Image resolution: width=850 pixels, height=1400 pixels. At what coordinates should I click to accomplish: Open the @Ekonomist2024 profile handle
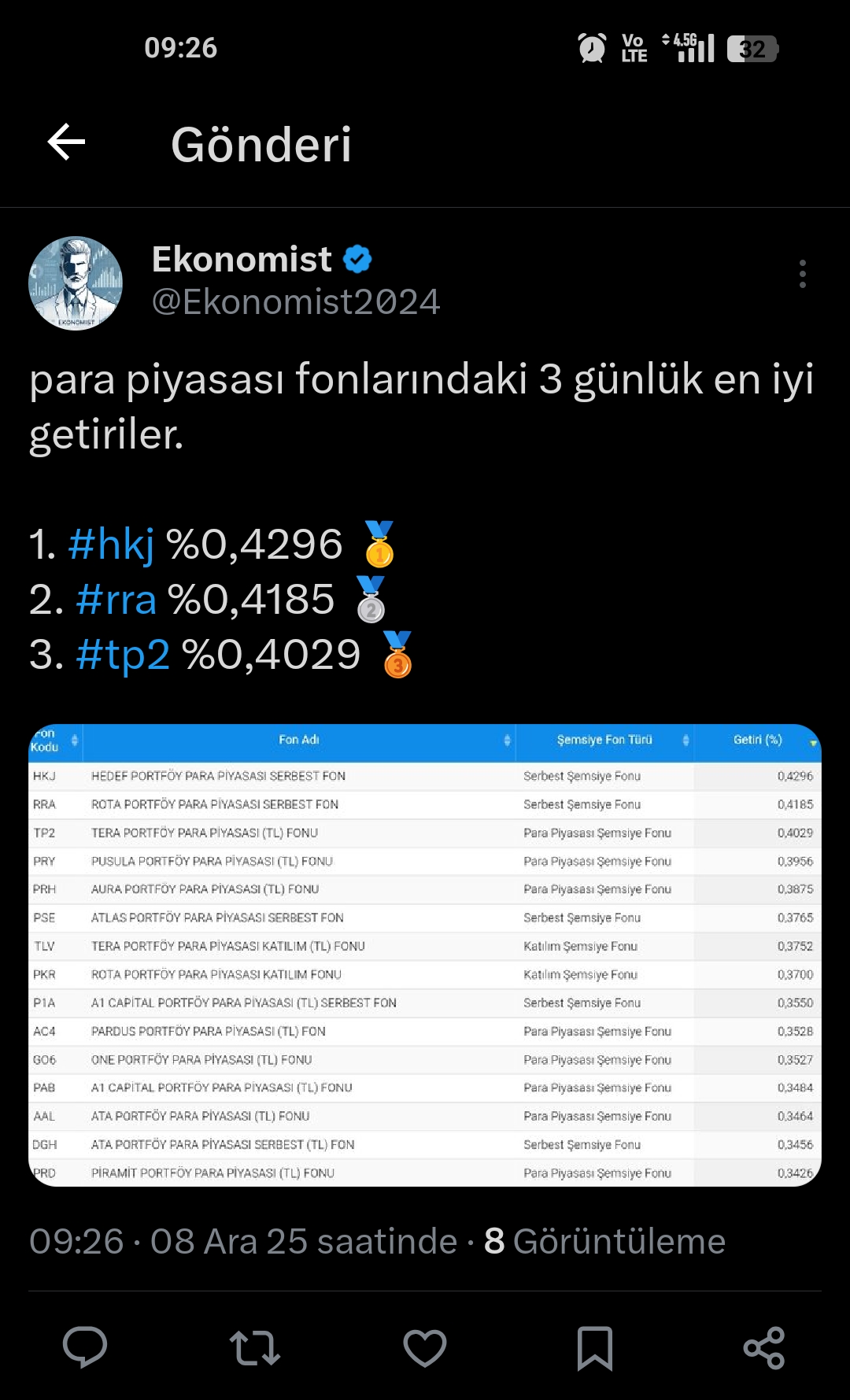(x=295, y=302)
